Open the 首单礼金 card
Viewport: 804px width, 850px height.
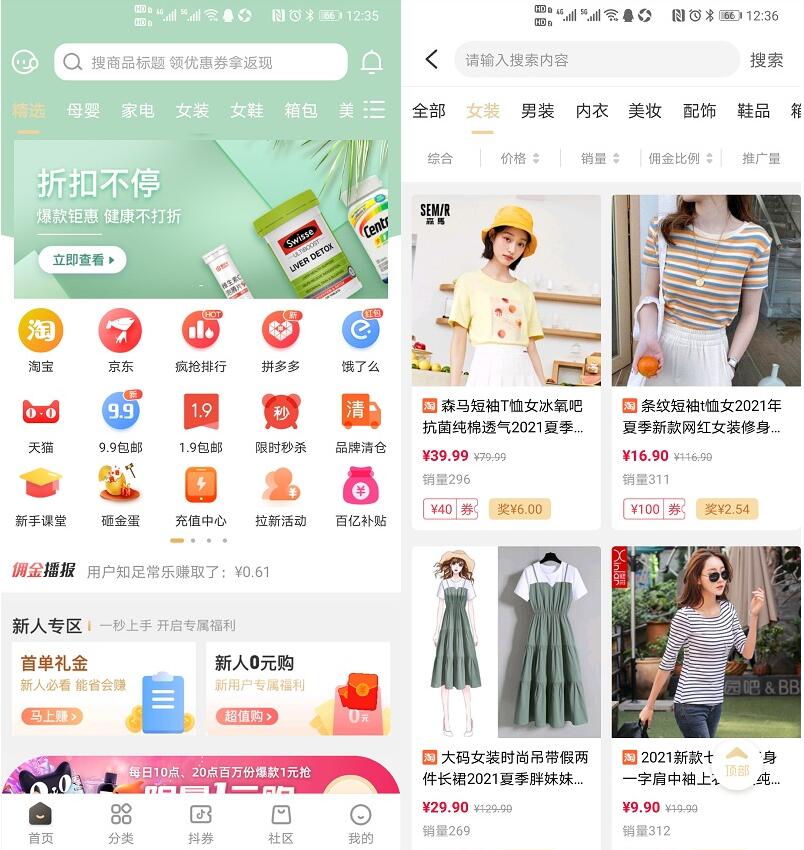tap(102, 688)
